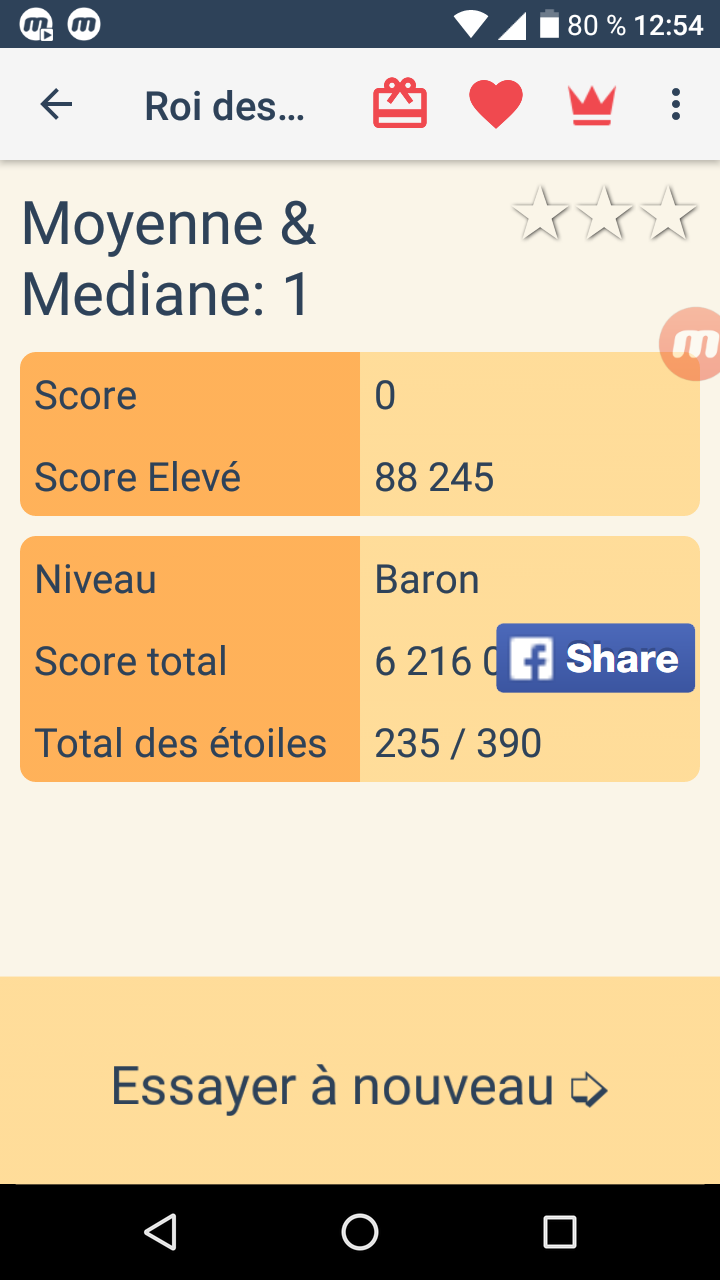Go back using the top arrow
This screenshot has height=1280, width=720.
click(56, 104)
